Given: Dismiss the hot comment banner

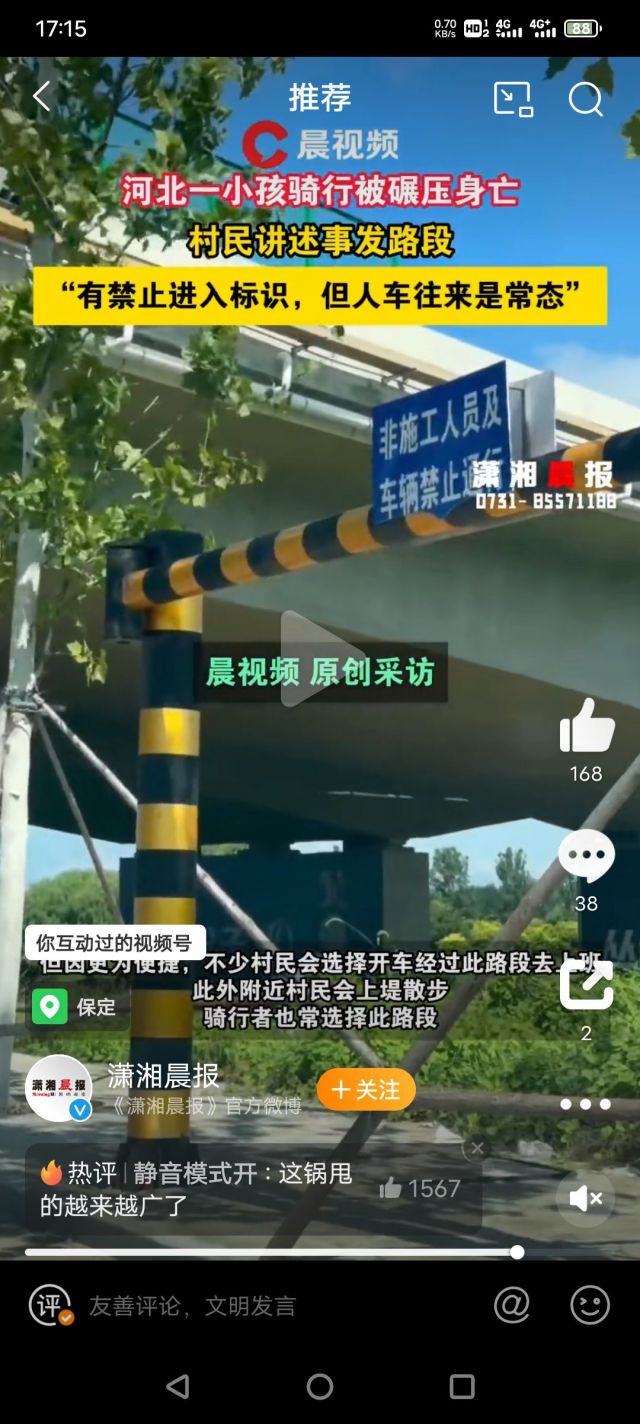Looking at the screenshot, I should [x=477, y=1148].
